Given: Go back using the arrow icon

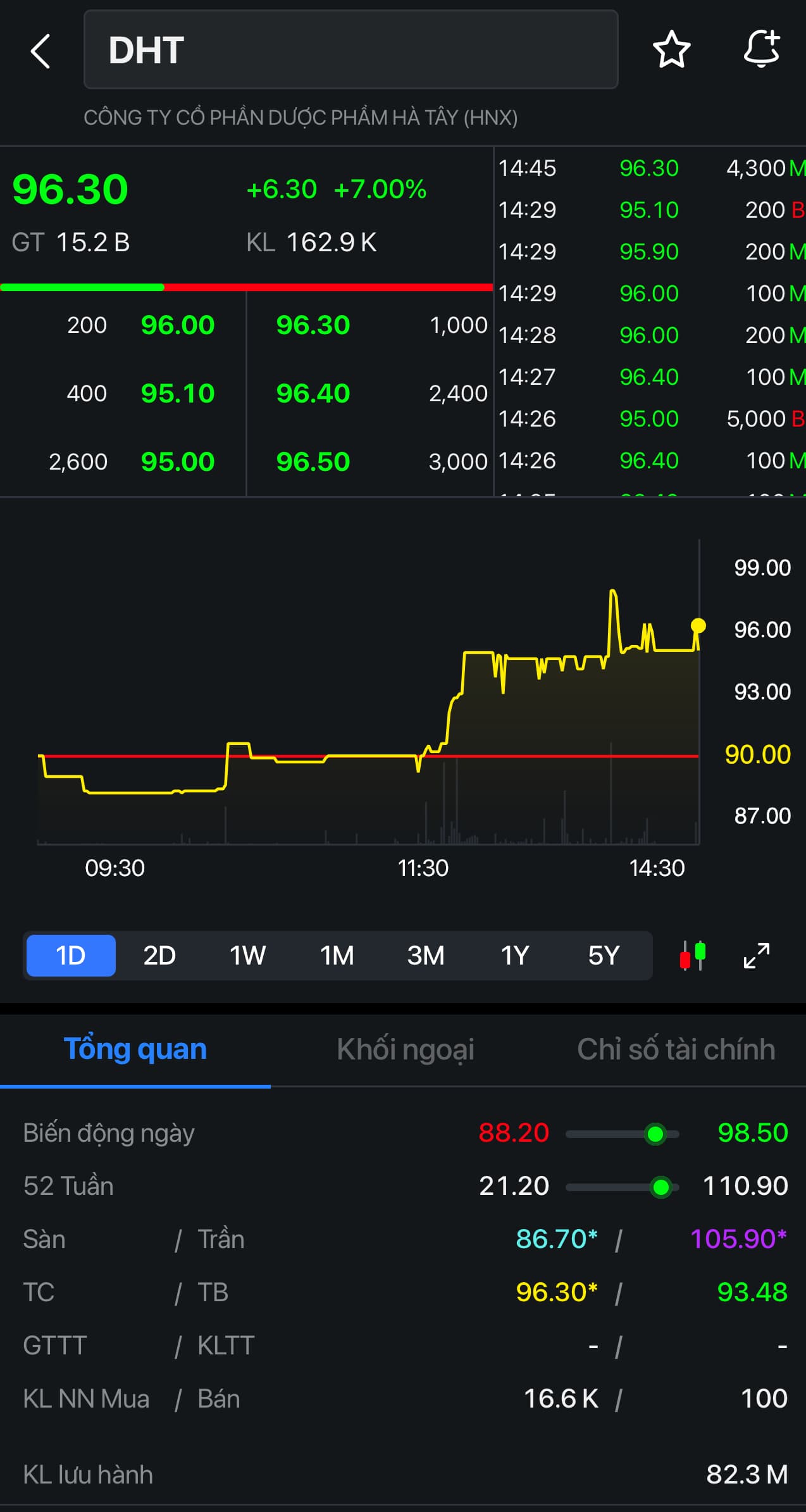Looking at the screenshot, I should [40, 51].
